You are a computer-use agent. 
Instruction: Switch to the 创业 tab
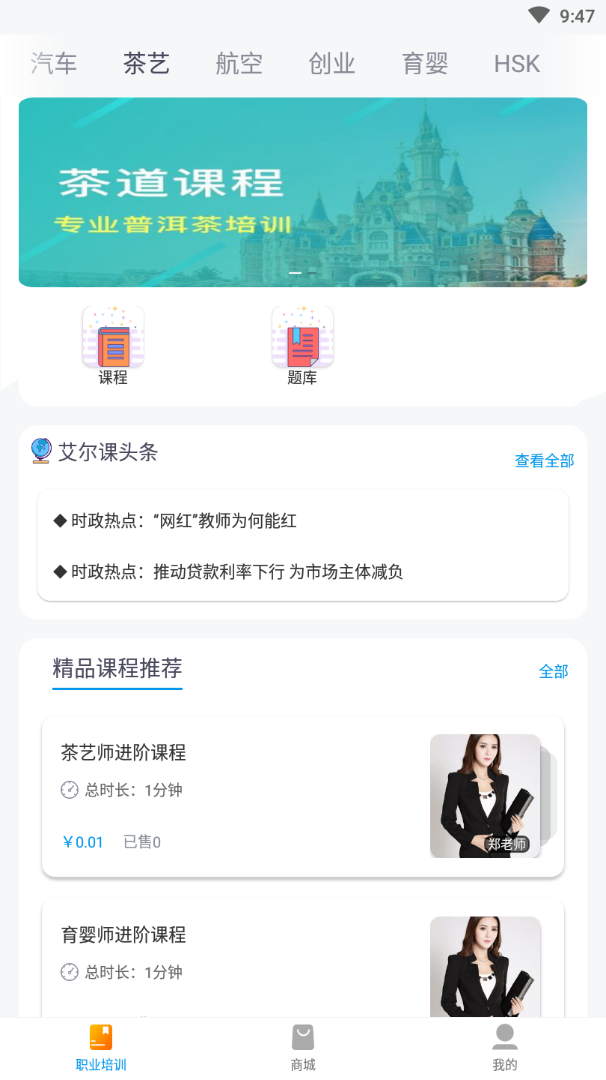coord(332,64)
